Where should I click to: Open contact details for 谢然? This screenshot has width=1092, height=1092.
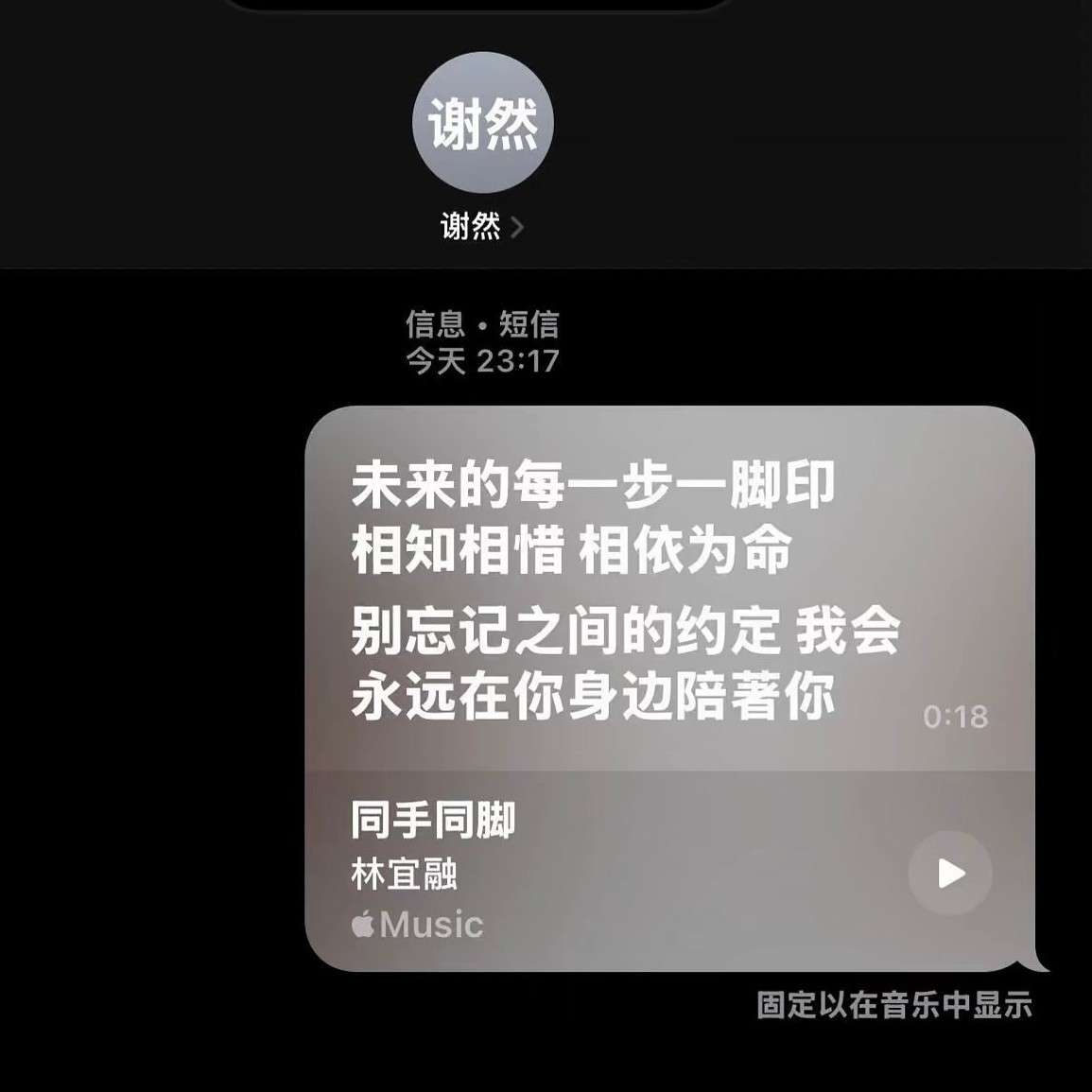[481, 226]
